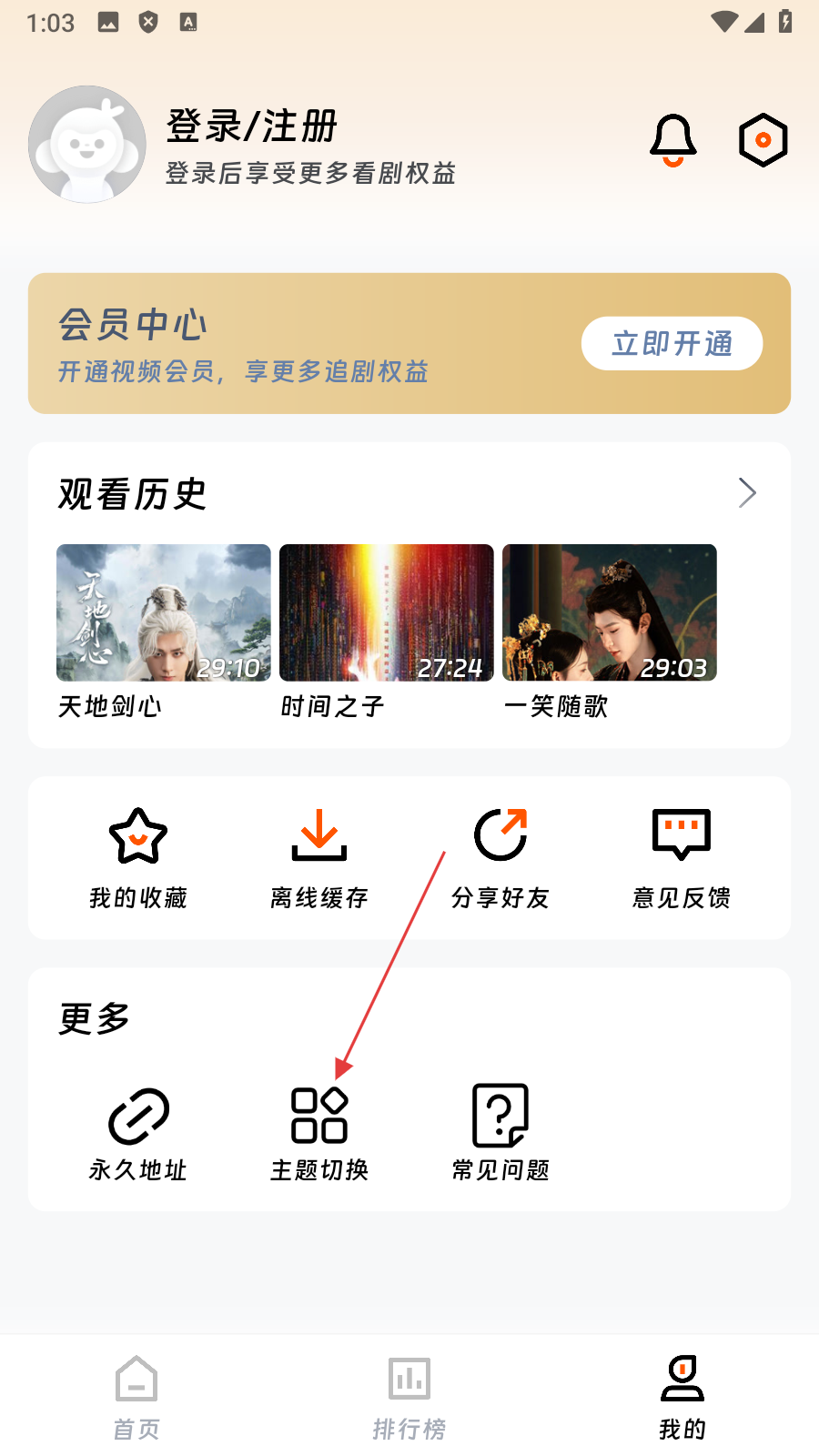Expand 观看历史 with the chevron arrow

click(x=747, y=493)
